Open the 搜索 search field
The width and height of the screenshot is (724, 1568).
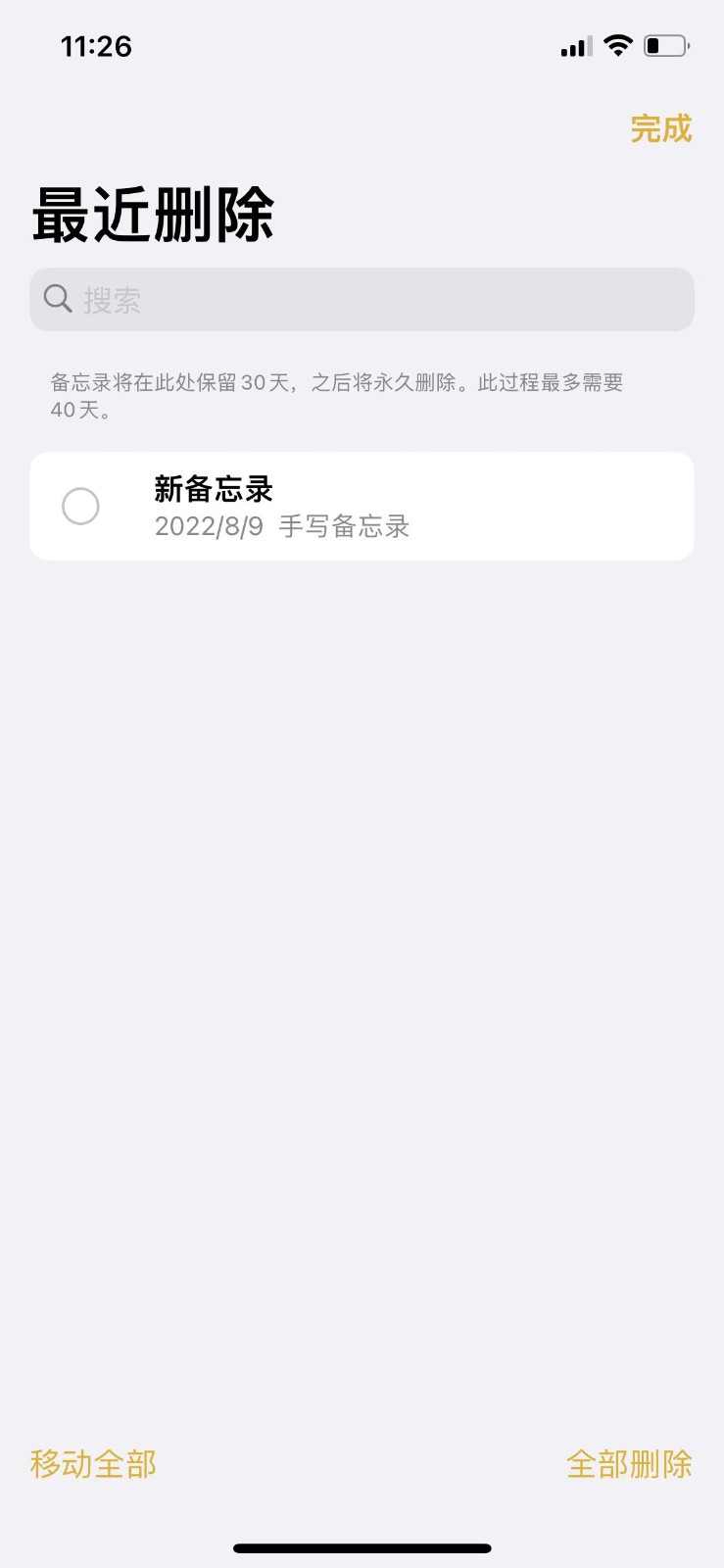[362, 300]
